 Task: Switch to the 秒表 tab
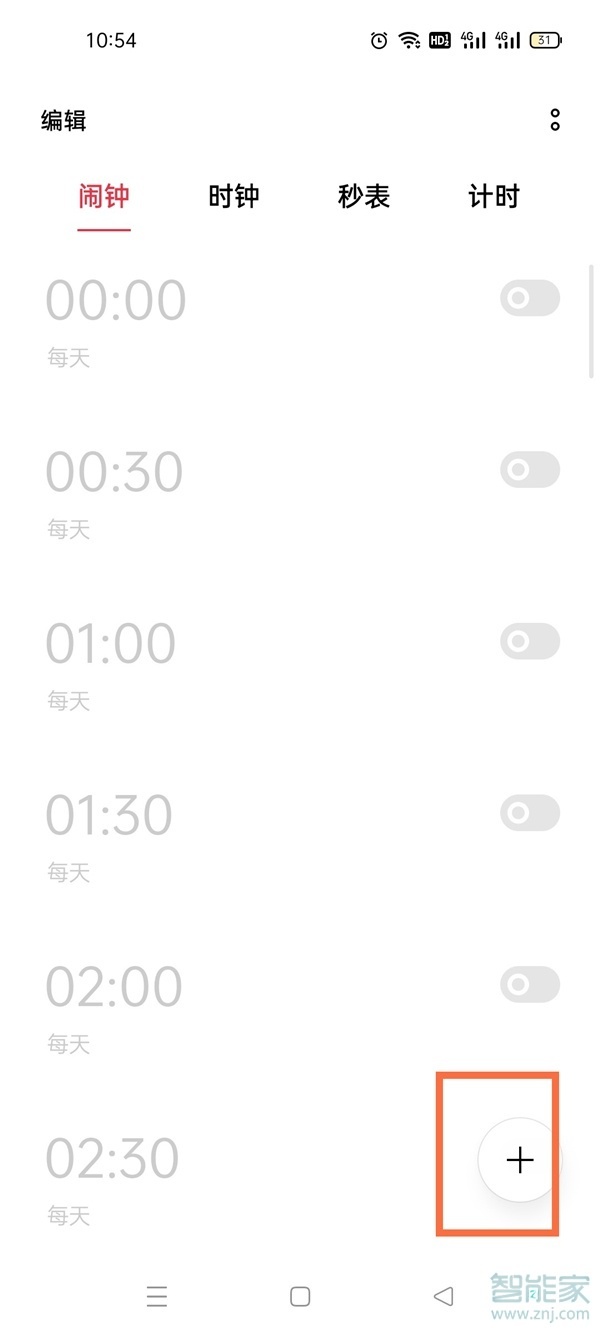click(364, 196)
